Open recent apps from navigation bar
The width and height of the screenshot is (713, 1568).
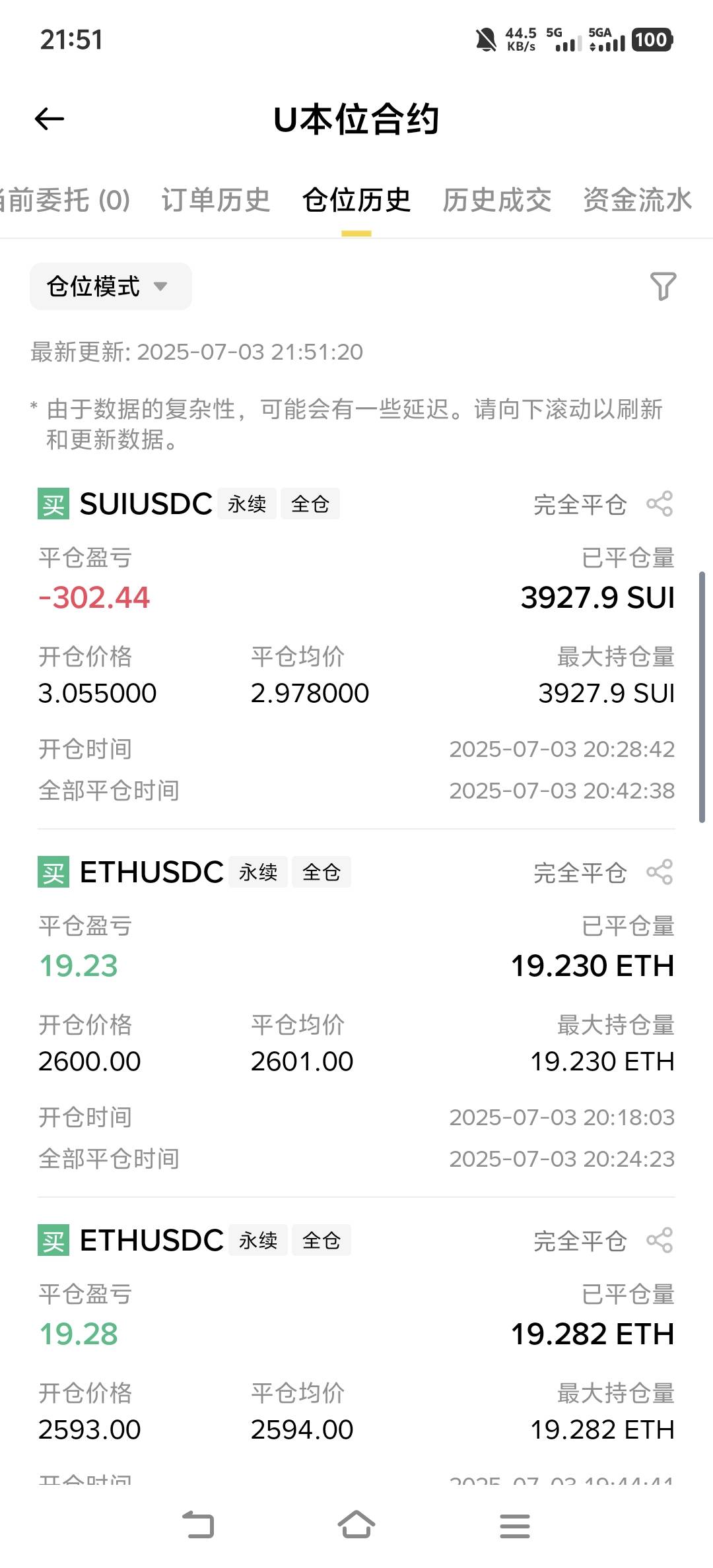[x=515, y=1526]
